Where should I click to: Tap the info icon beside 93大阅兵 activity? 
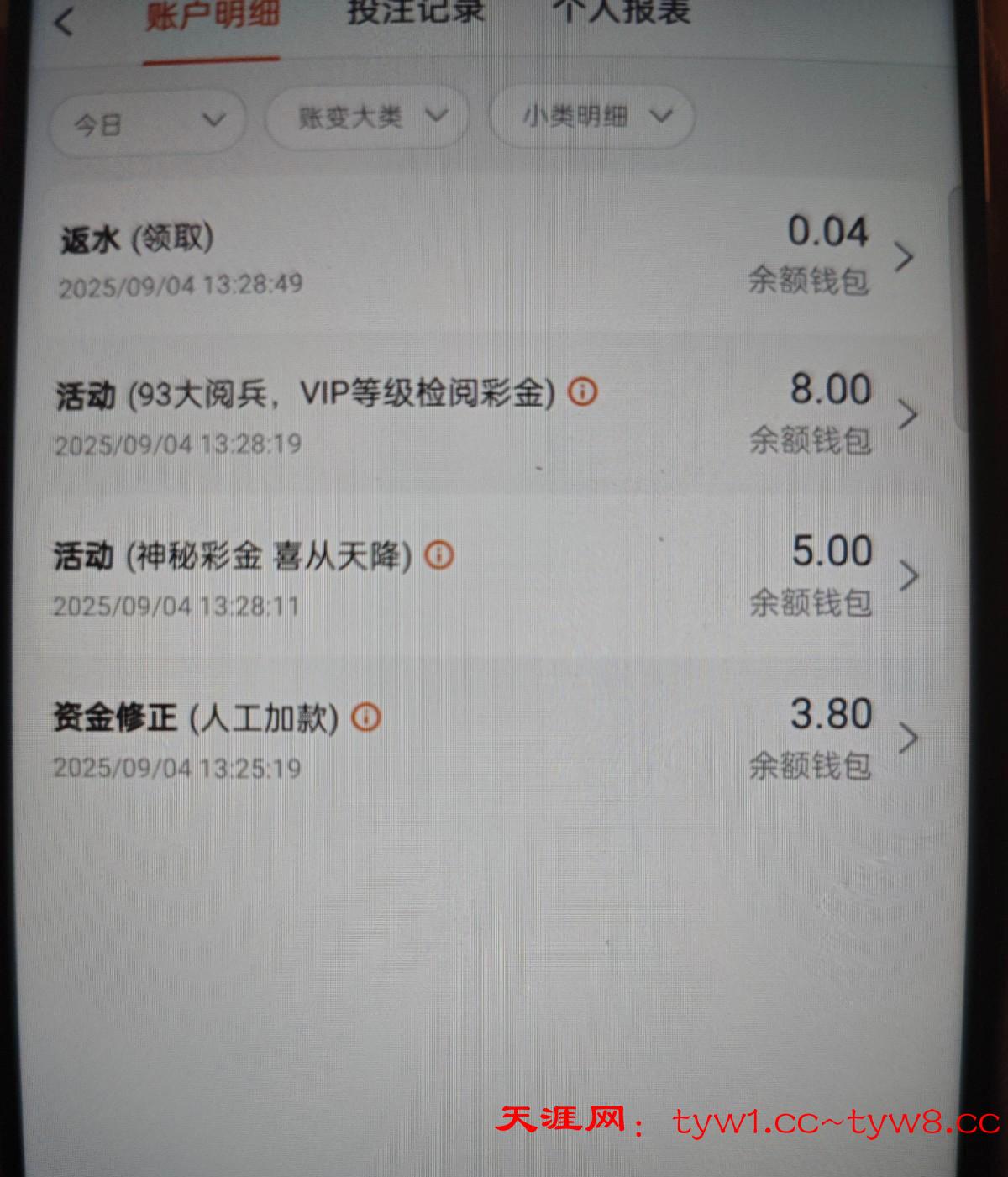pos(583,391)
